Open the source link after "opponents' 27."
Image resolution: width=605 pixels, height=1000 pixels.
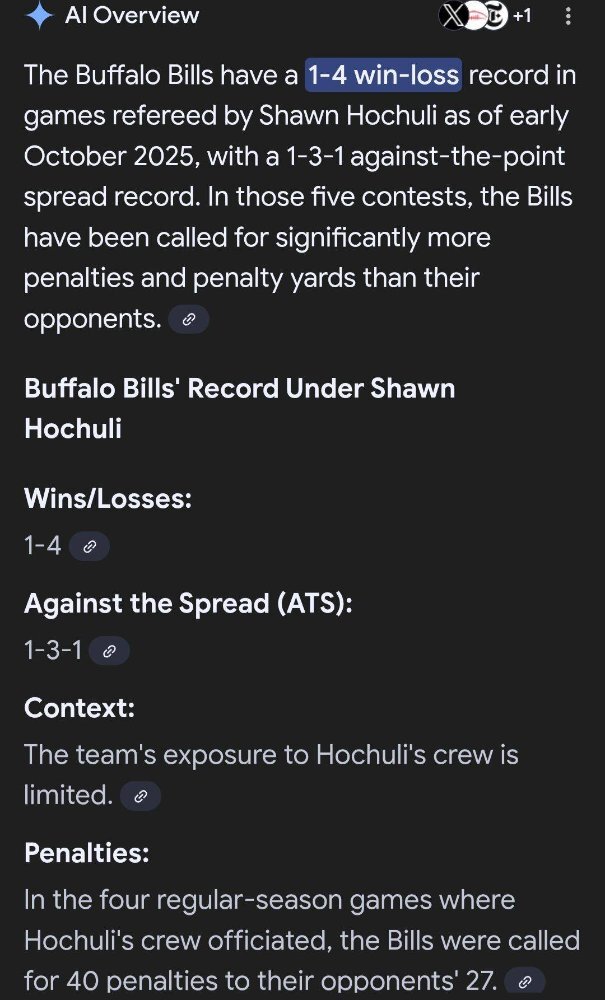525,981
